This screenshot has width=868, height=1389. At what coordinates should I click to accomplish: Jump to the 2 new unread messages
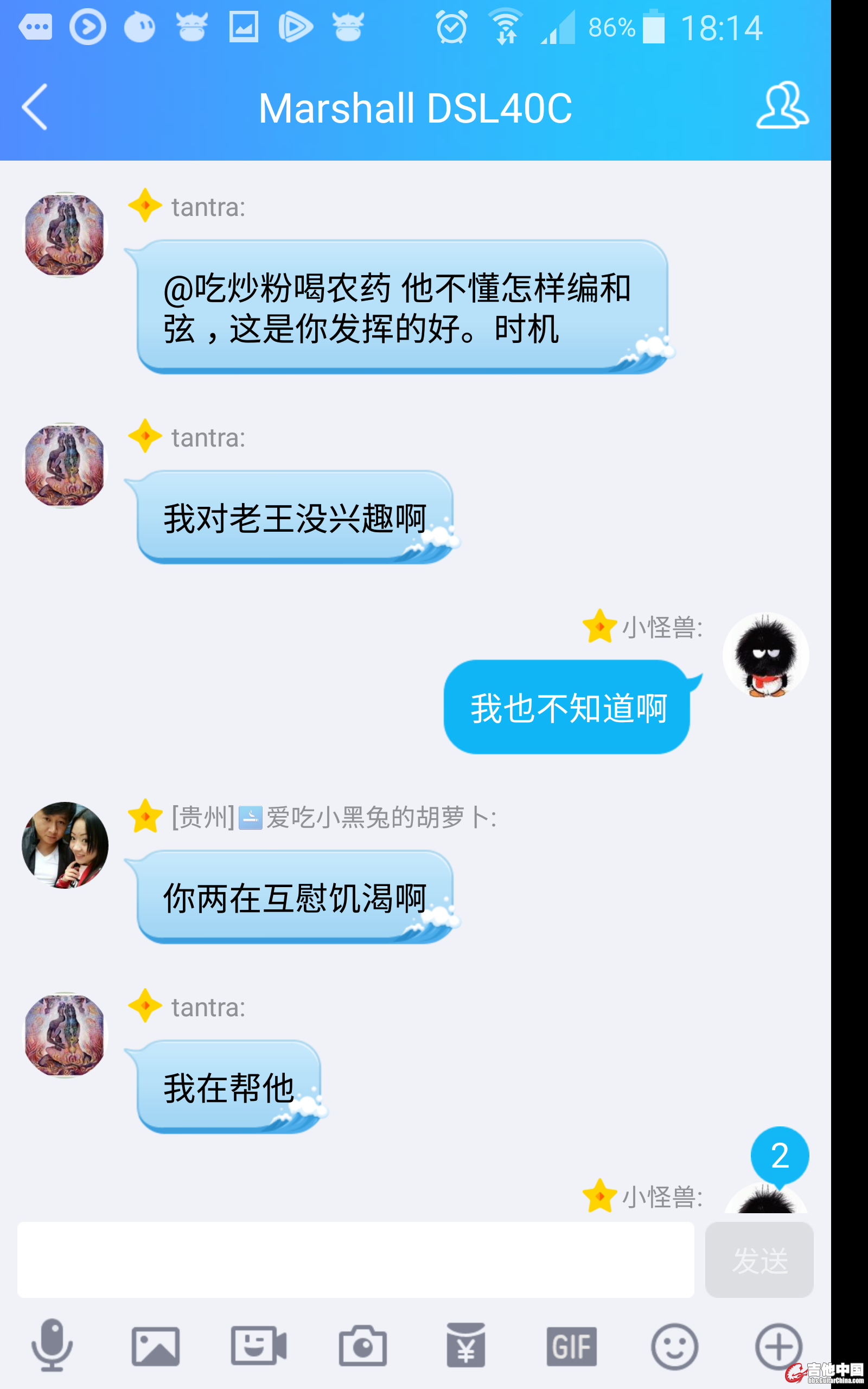coord(779,1155)
